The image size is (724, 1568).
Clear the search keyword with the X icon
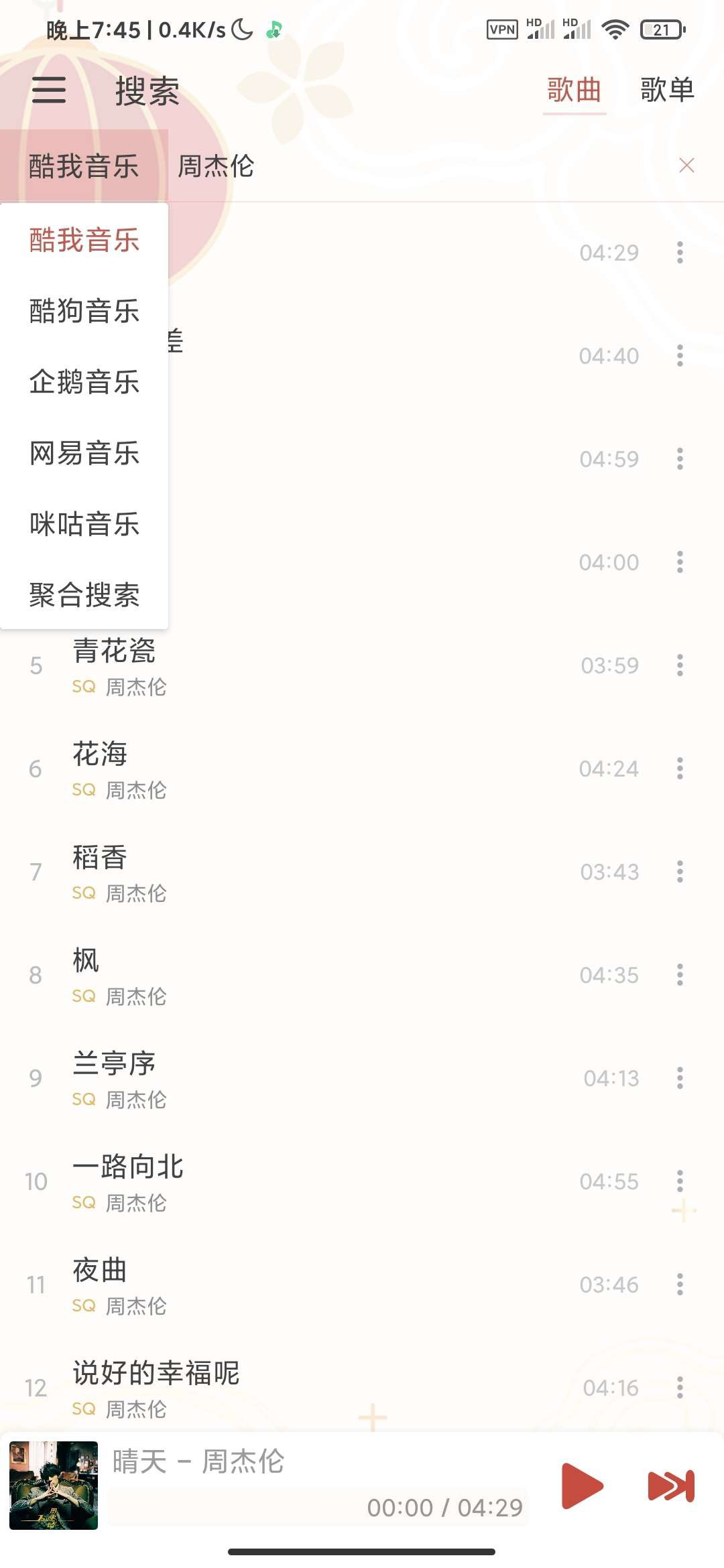click(686, 166)
